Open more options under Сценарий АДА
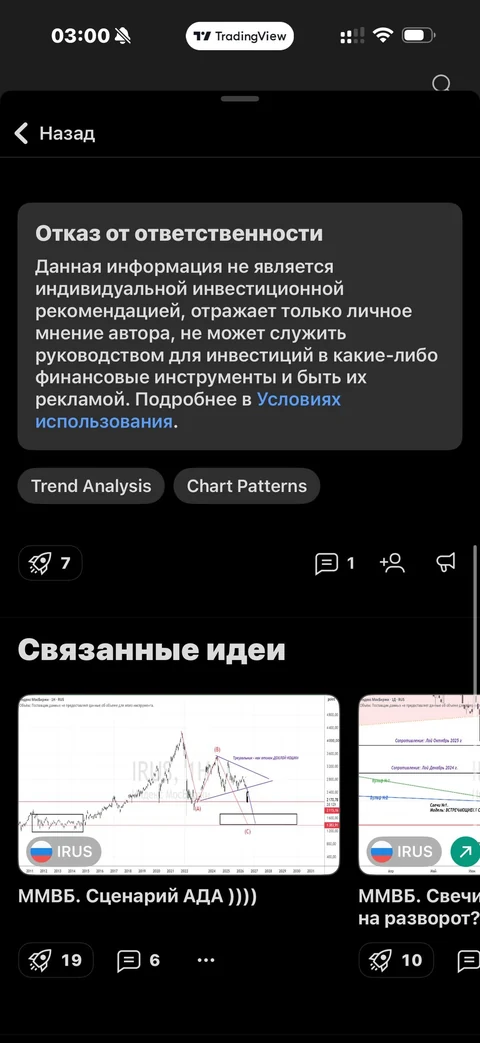Image resolution: width=480 pixels, height=1043 pixels. [205, 960]
